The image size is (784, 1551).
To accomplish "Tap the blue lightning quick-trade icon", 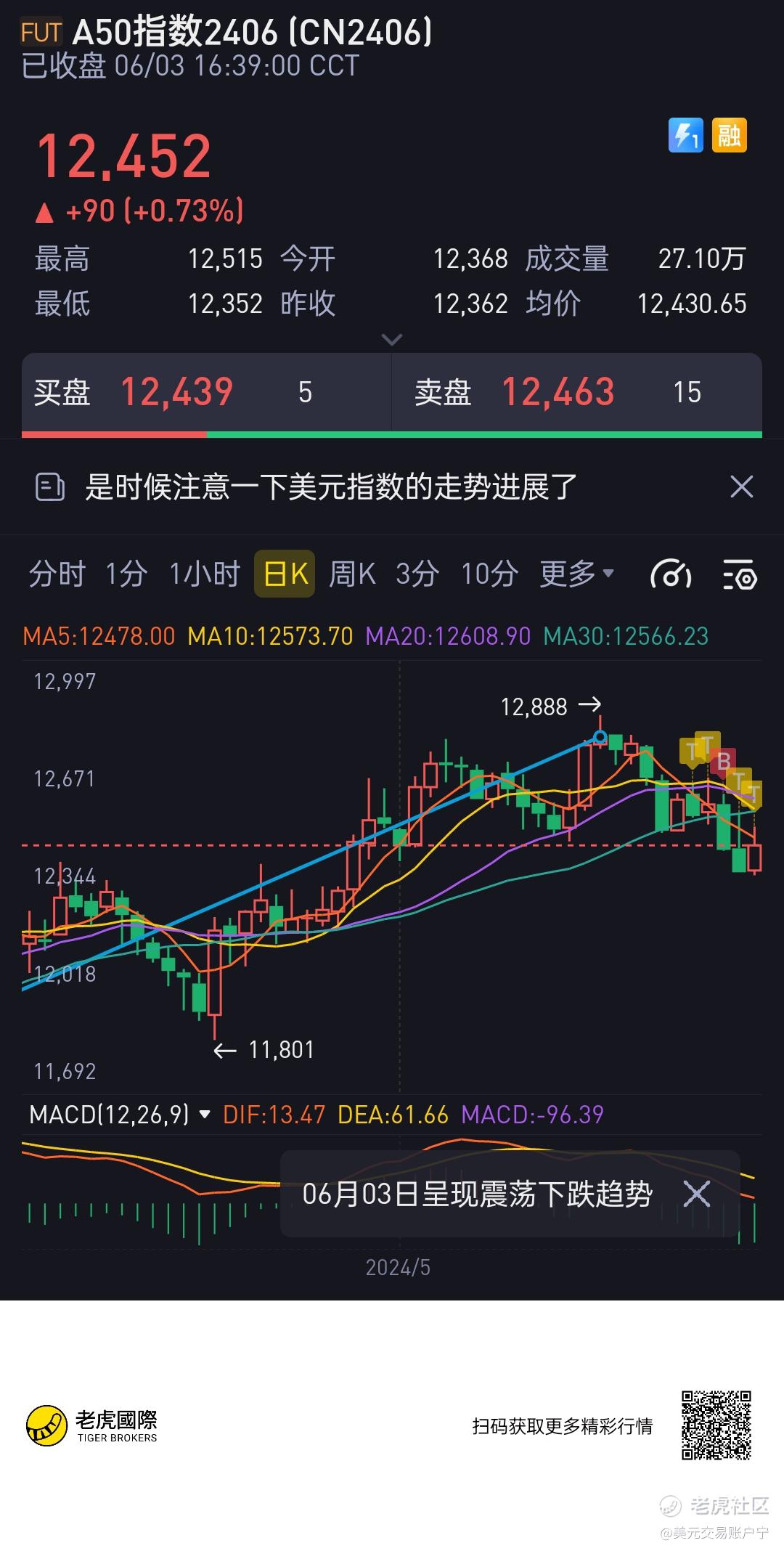I will 685,135.
